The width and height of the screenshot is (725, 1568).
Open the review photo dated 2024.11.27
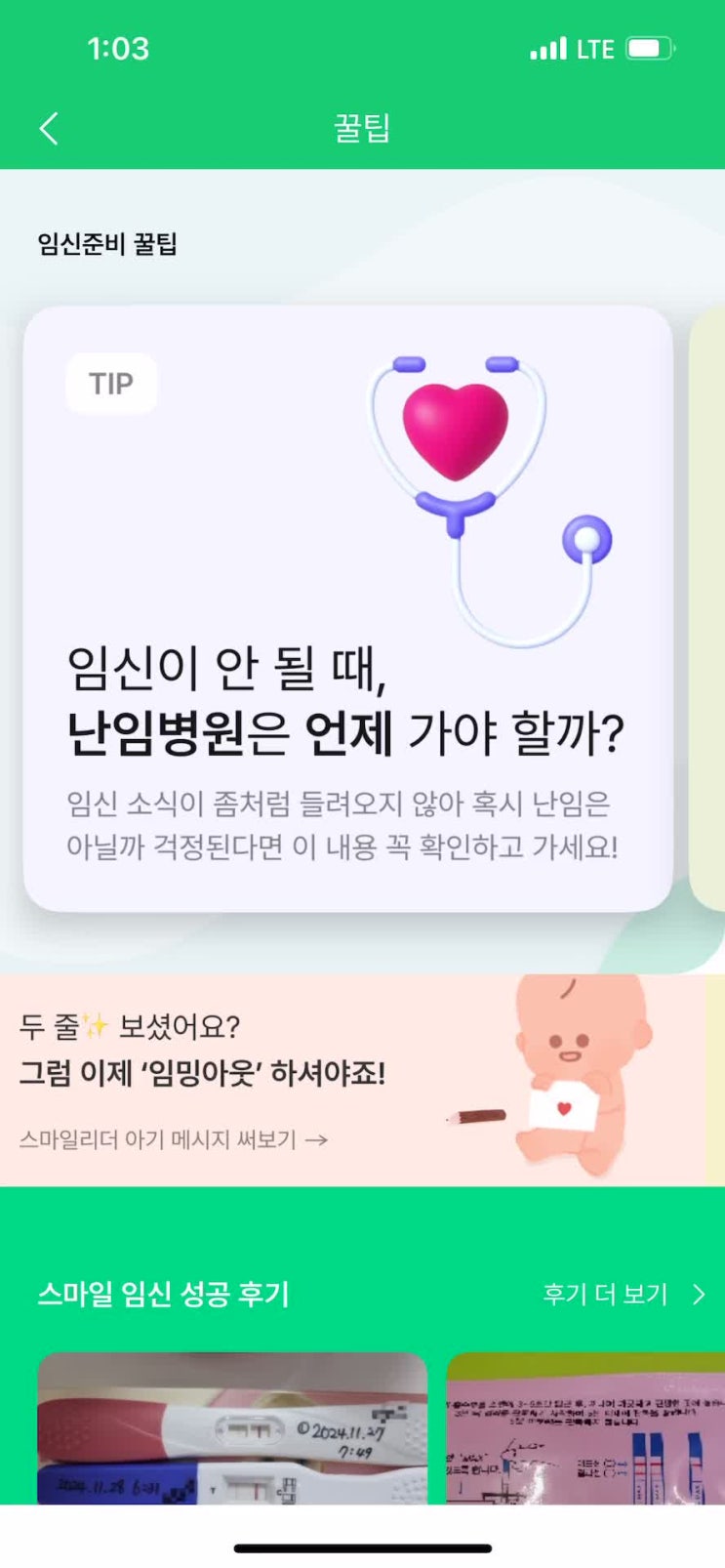pos(232,1427)
